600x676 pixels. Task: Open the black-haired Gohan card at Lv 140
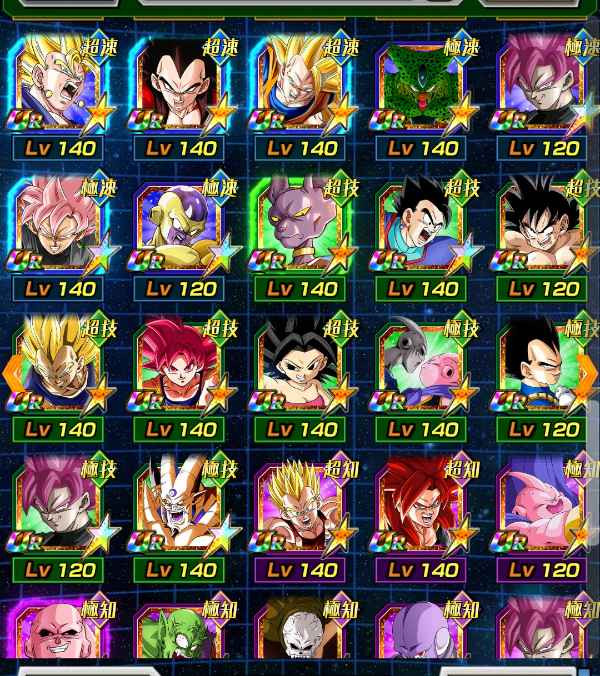(421, 229)
